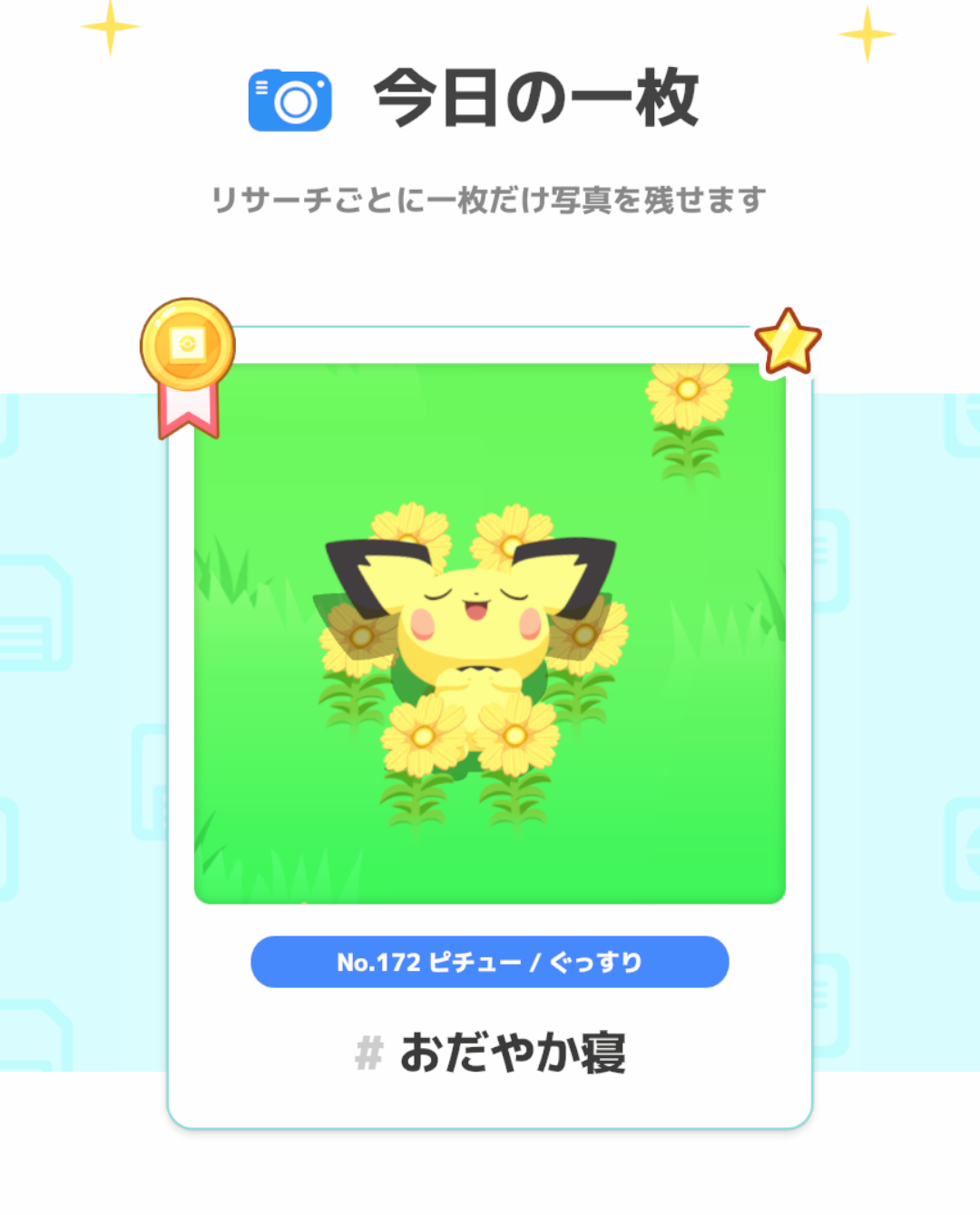Viewport: 980px width, 1215px height.
Task: Click the hashtag symbol before おだやか寝
Action: 369,1051
